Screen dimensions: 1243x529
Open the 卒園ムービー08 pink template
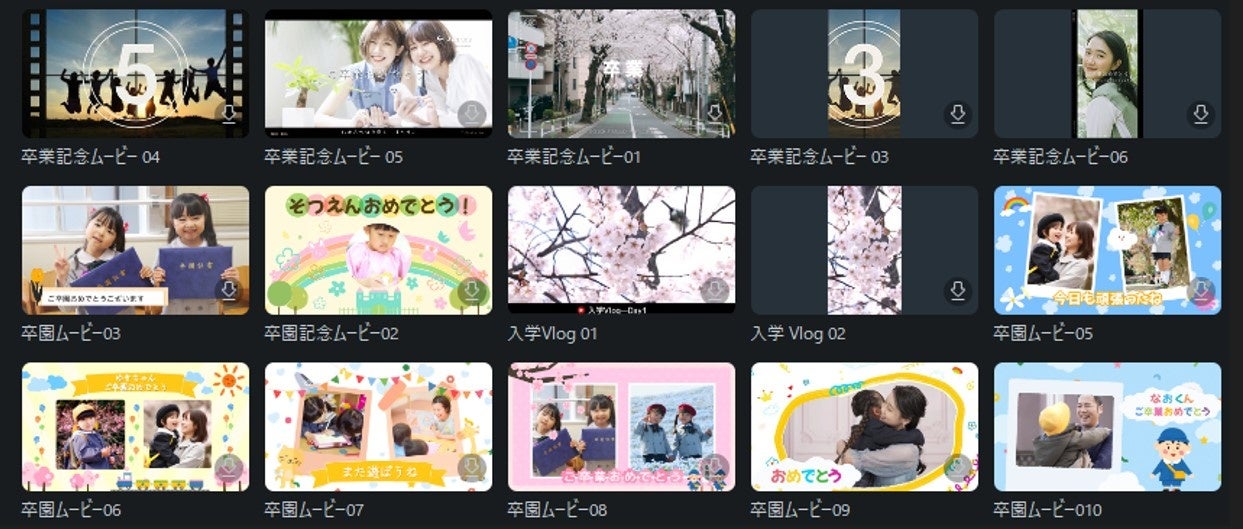(621, 426)
